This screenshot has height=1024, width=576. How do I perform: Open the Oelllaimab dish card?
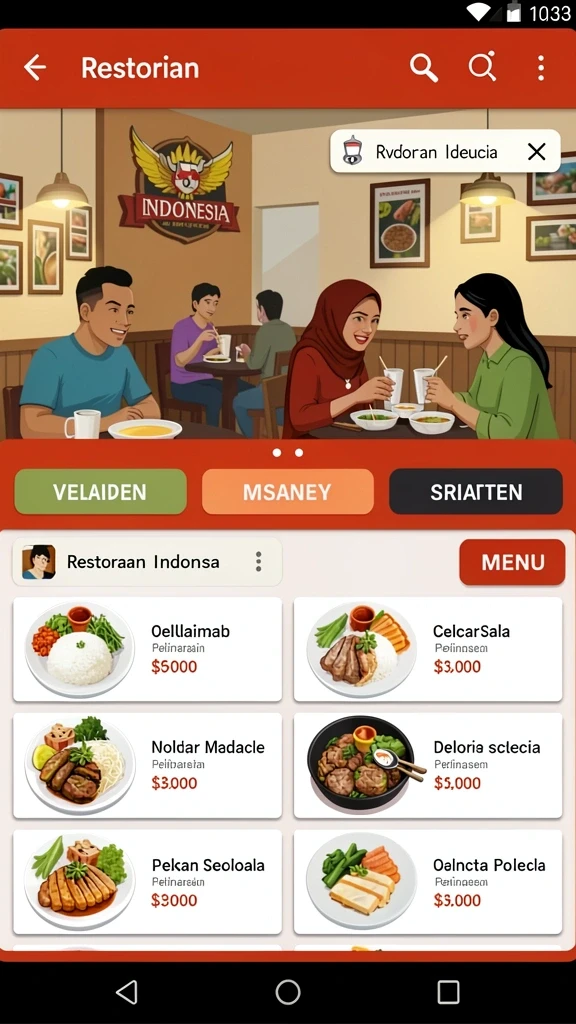pos(148,649)
